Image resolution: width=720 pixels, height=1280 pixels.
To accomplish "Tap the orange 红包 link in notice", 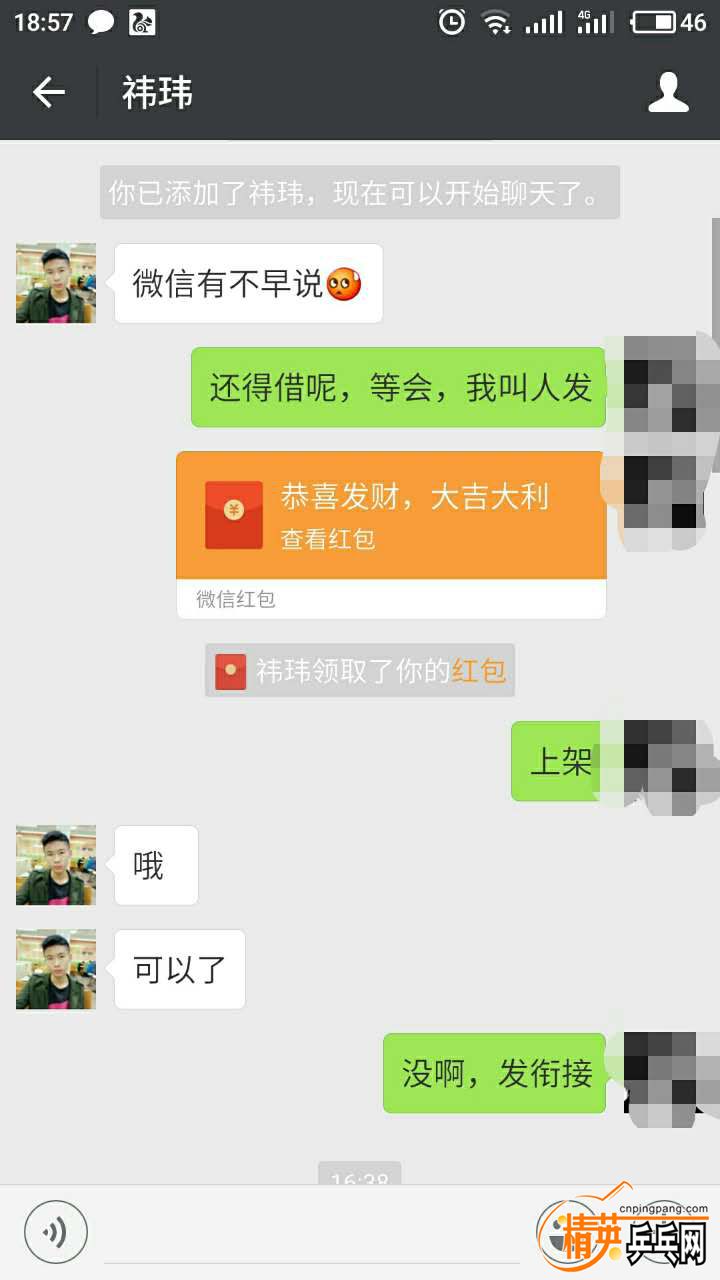I will coord(479,671).
